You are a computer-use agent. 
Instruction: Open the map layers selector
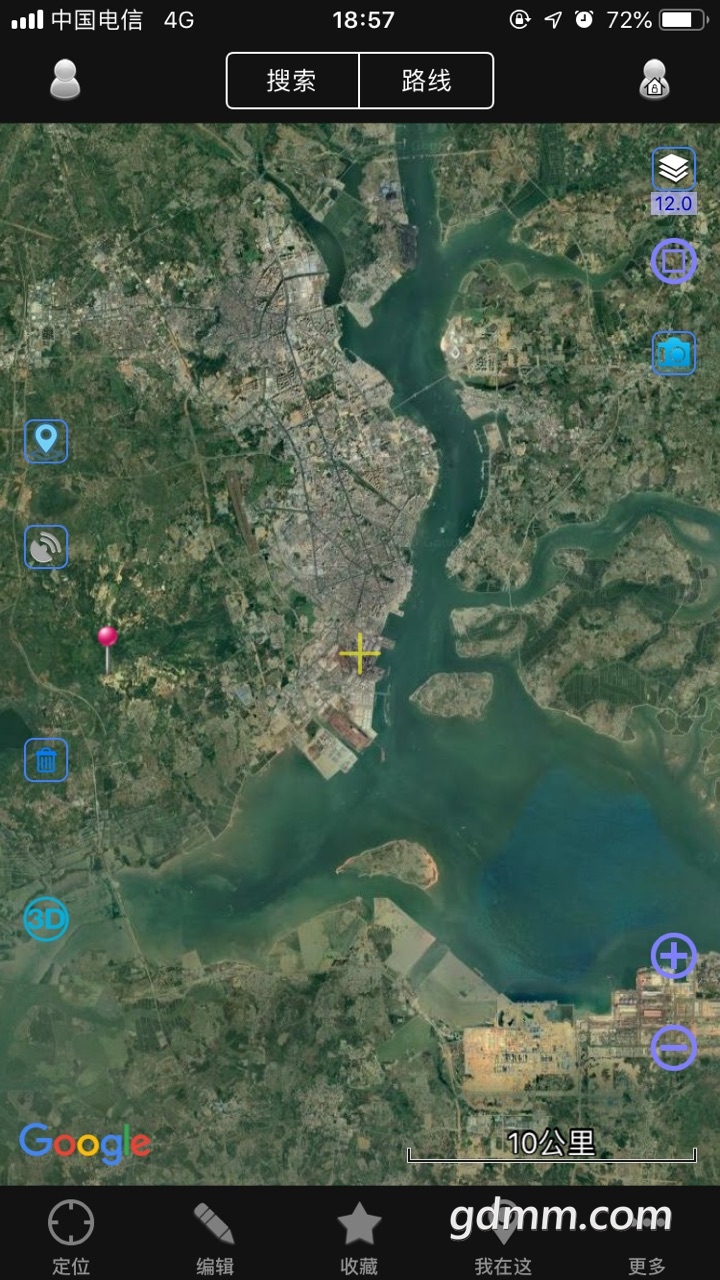point(674,169)
